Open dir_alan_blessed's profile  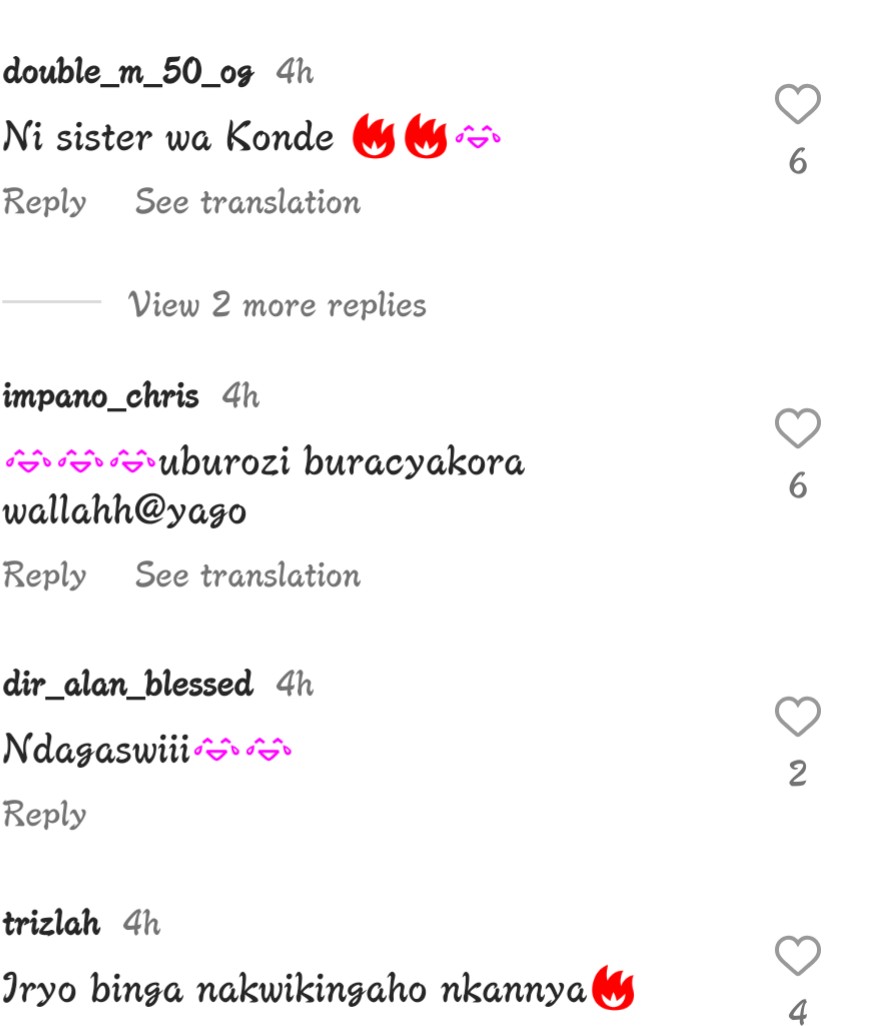pyautogui.click(x=128, y=685)
